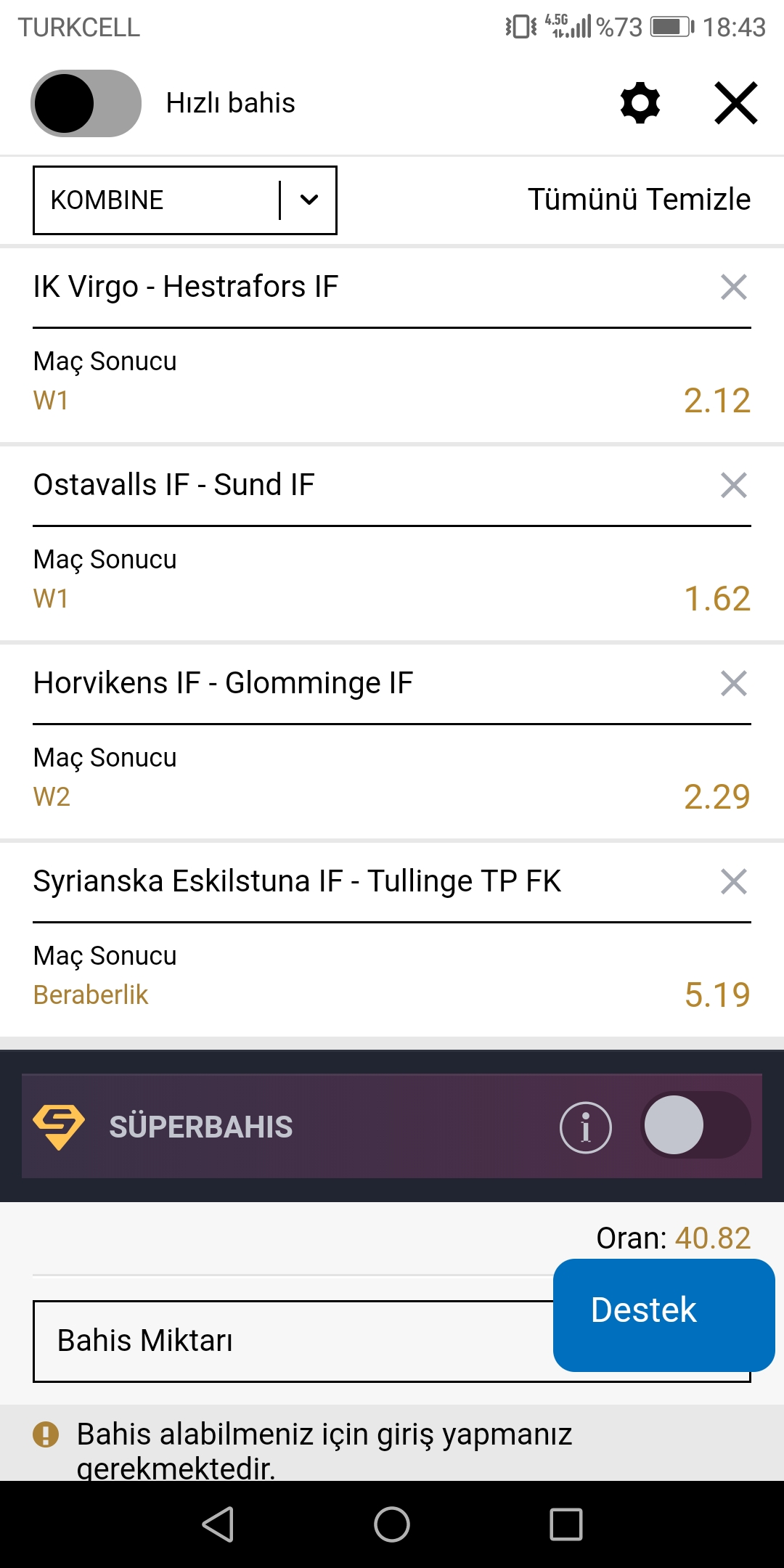Tap Tümünü Temizle to clear all
Image resolution: width=784 pixels, height=1568 pixels.
[x=639, y=200]
